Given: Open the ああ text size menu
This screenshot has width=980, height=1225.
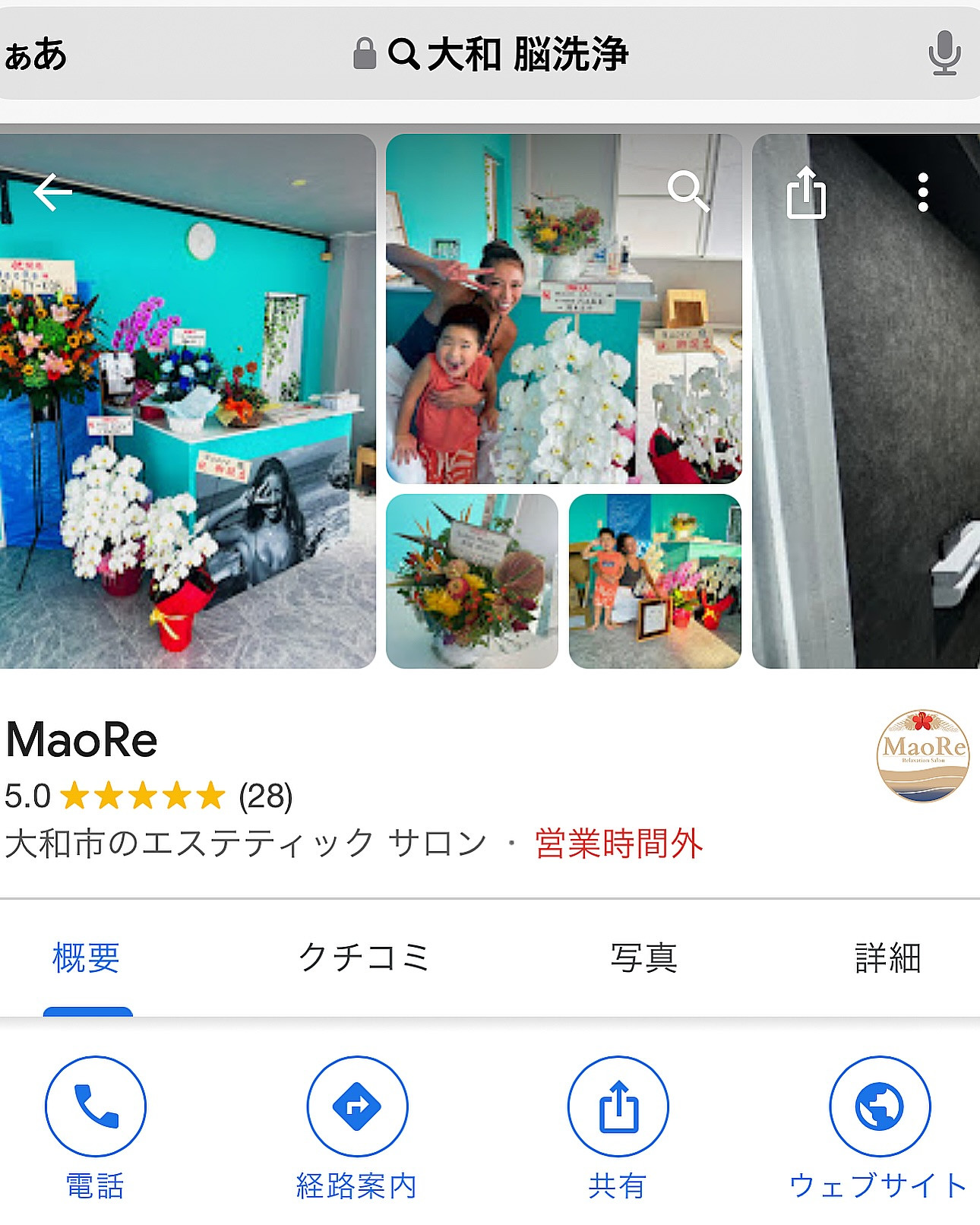Looking at the screenshot, I should tap(36, 55).
